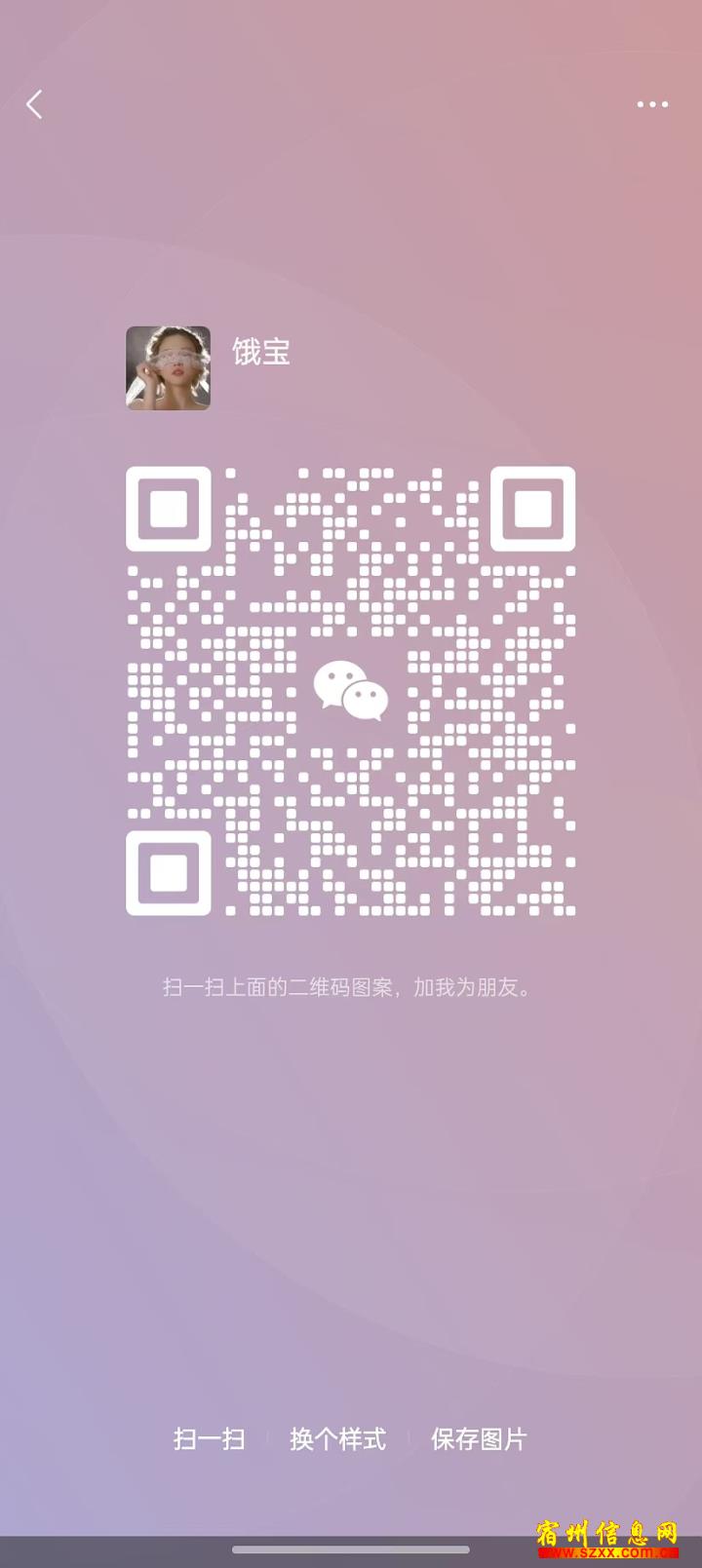Change the QR style with 换个样式
The height and width of the screenshot is (1568, 702).
(337, 1438)
